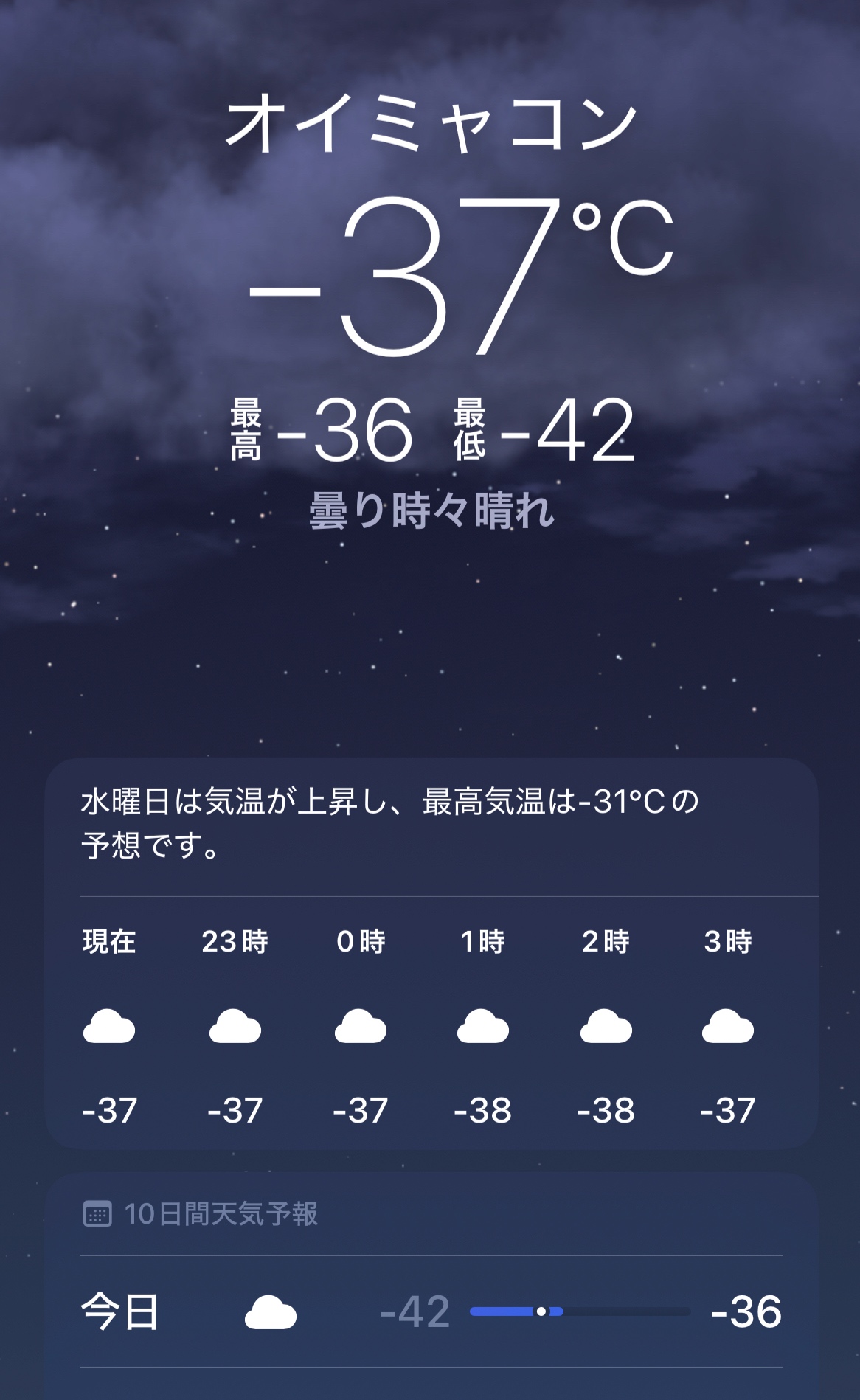The height and width of the screenshot is (1400, 860).
Task: Open the hourly forecast card for details
Action: point(431,1025)
